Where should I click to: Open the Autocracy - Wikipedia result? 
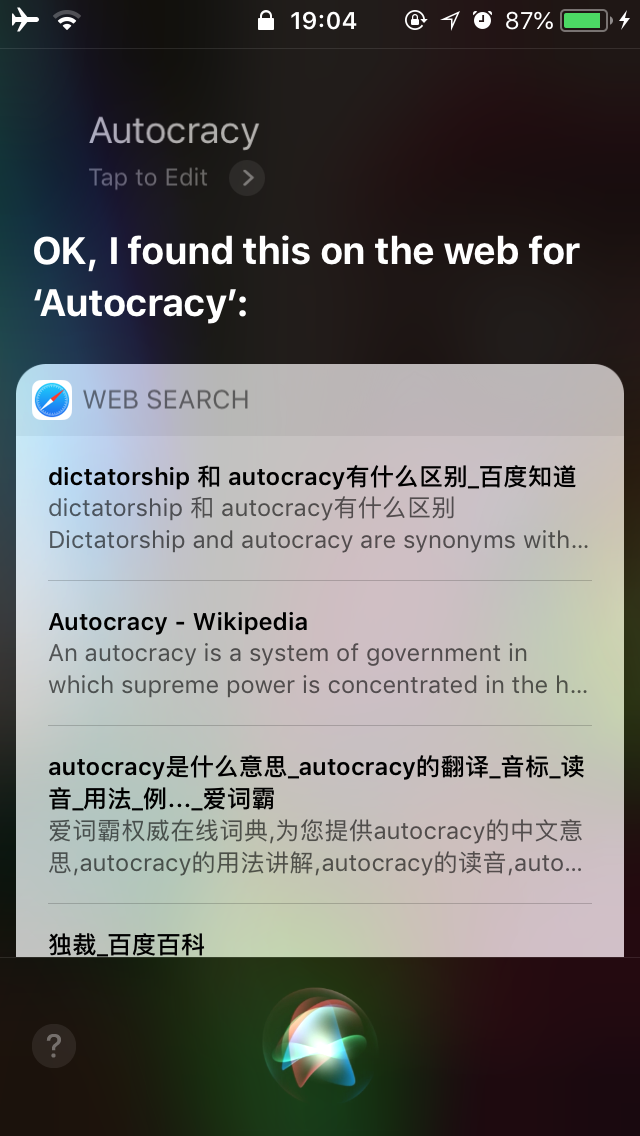pyautogui.click(x=319, y=653)
